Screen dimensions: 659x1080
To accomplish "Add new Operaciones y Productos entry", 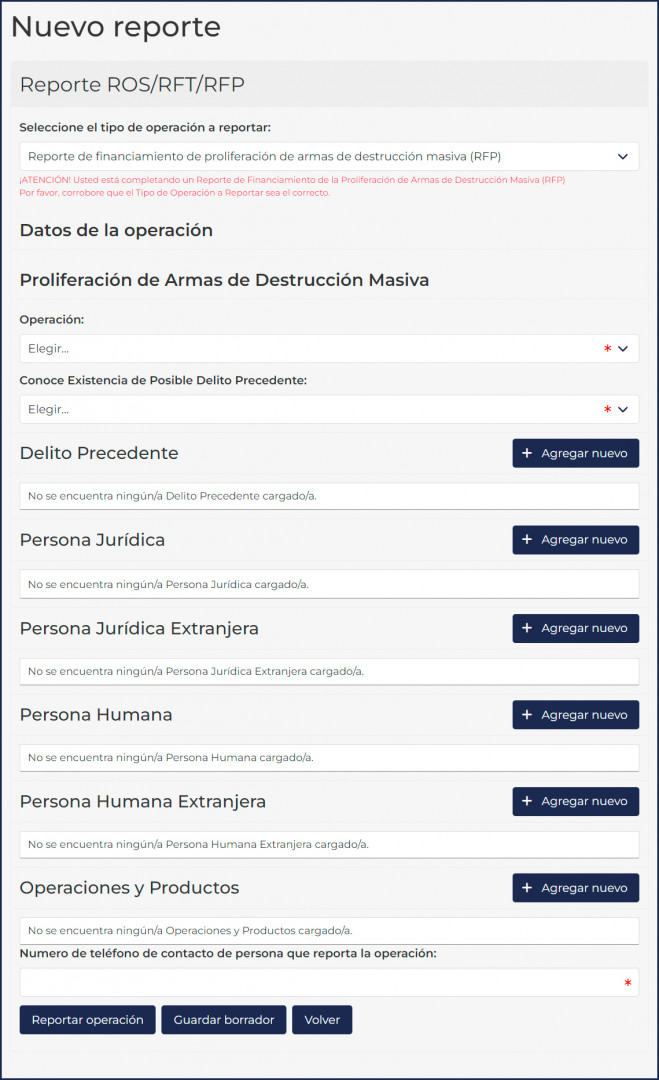I will pos(575,888).
